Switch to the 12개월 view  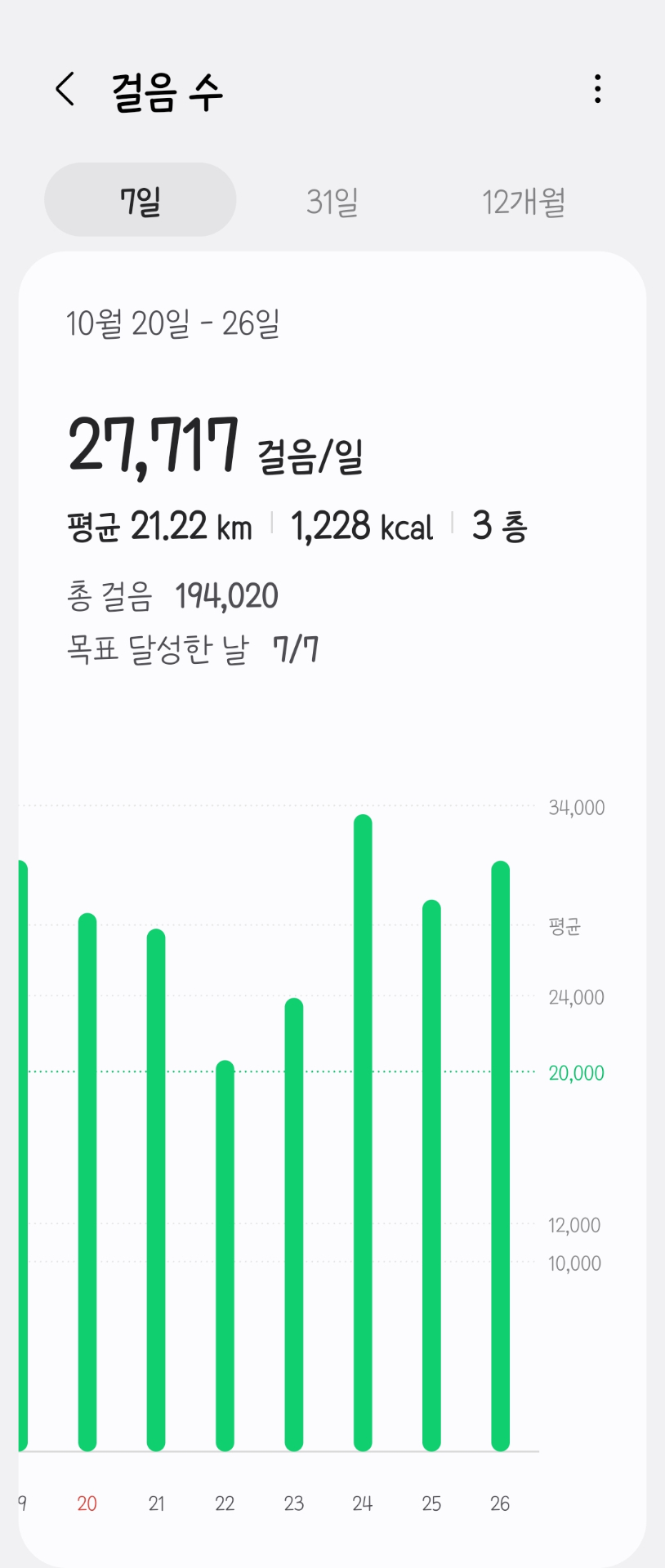coord(524,202)
